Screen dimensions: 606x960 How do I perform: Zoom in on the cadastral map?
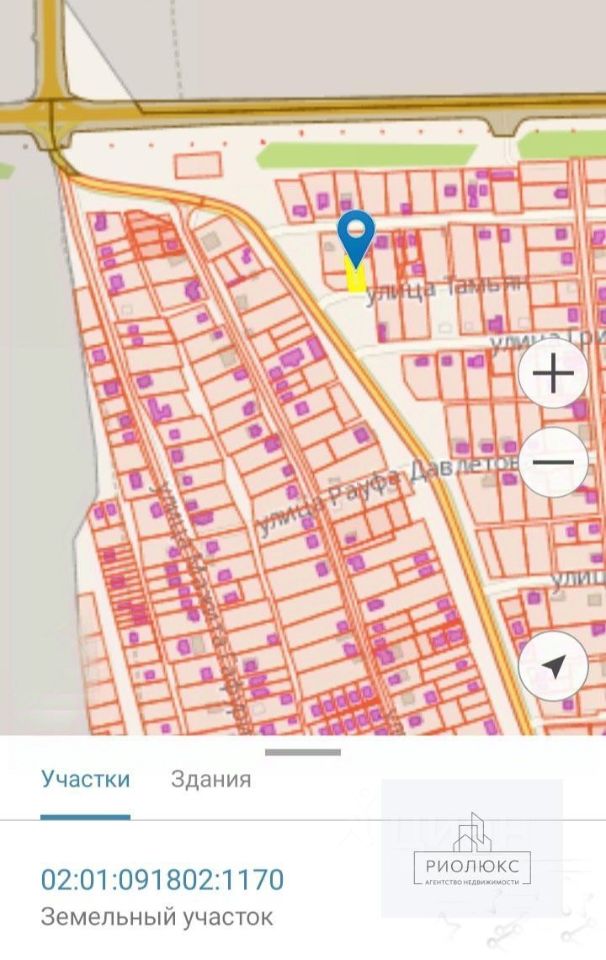click(553, 374)
